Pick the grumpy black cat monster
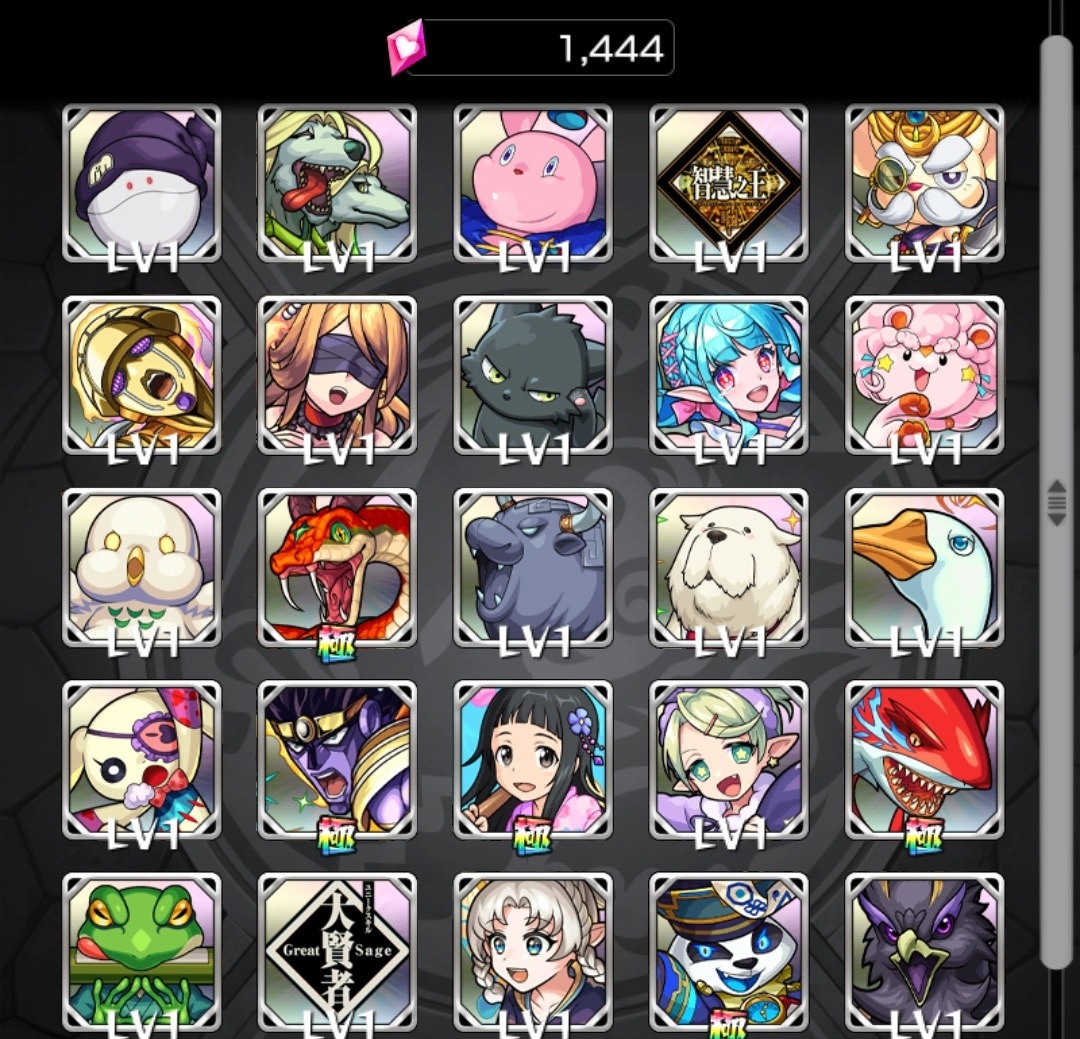Image resolution: width=1080 pixels, height=1039 pixels. tap(533, 375)
